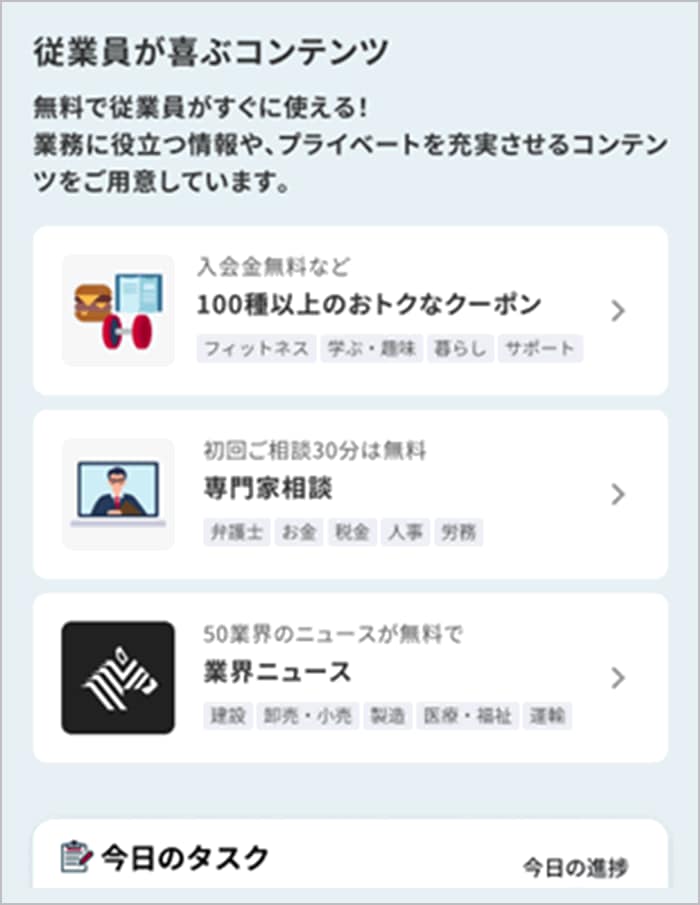The image size is (700, 905).
Task: Open the 100種以上のおトクなクーポン card
Action: (350, 310)
